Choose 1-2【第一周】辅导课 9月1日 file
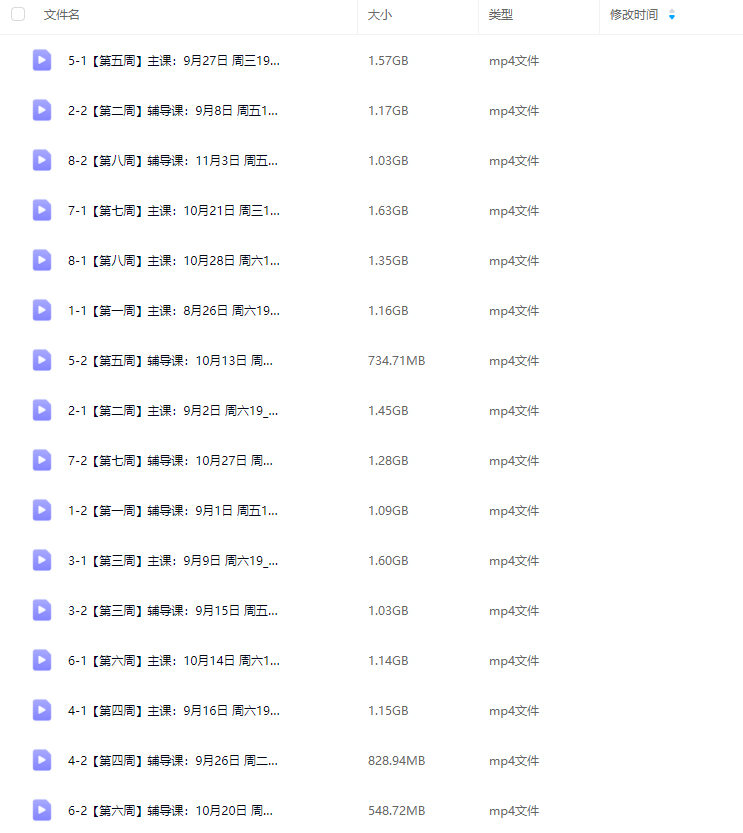The height and width of the screenshot is (833, 743). tap(173, 511)
